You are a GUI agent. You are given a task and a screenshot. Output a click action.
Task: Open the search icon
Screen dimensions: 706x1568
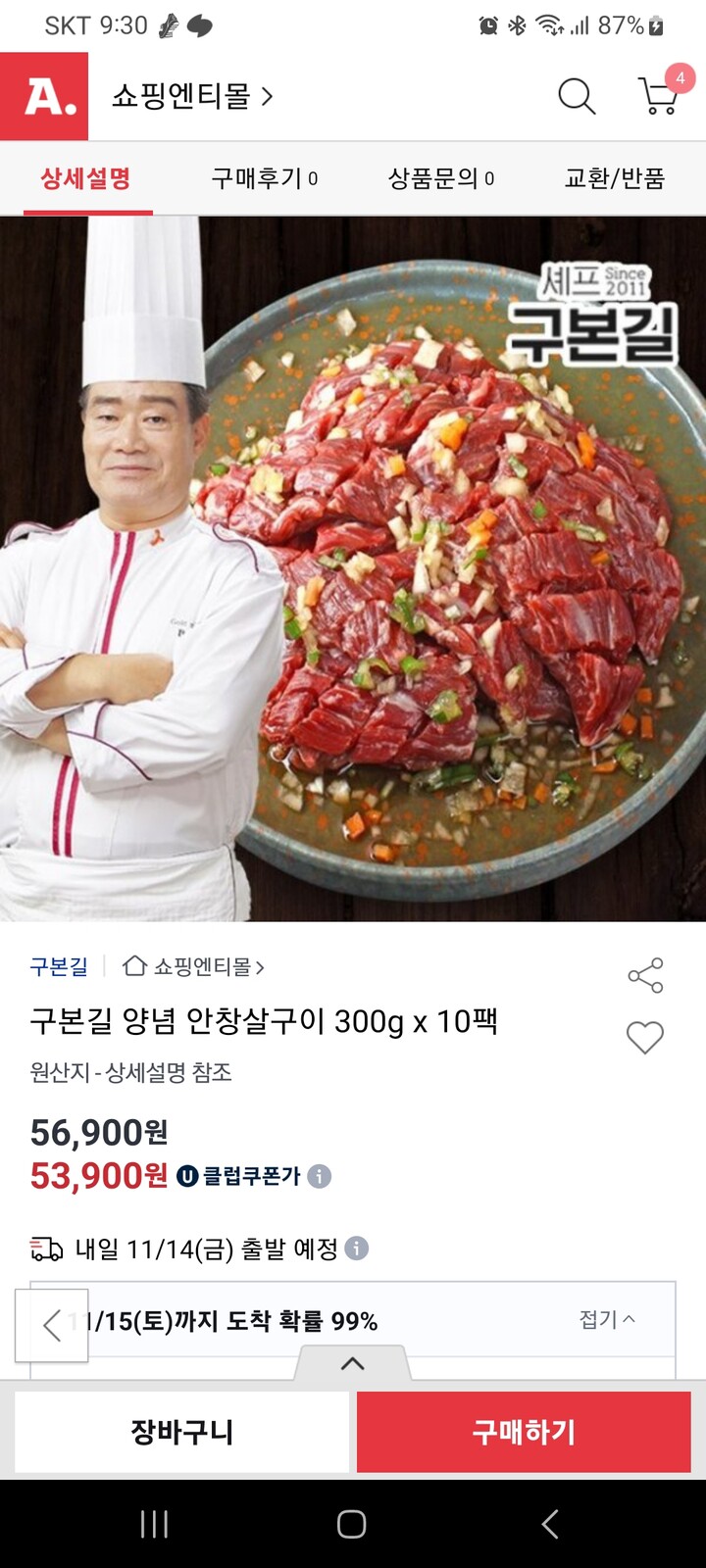coord(577,97)
